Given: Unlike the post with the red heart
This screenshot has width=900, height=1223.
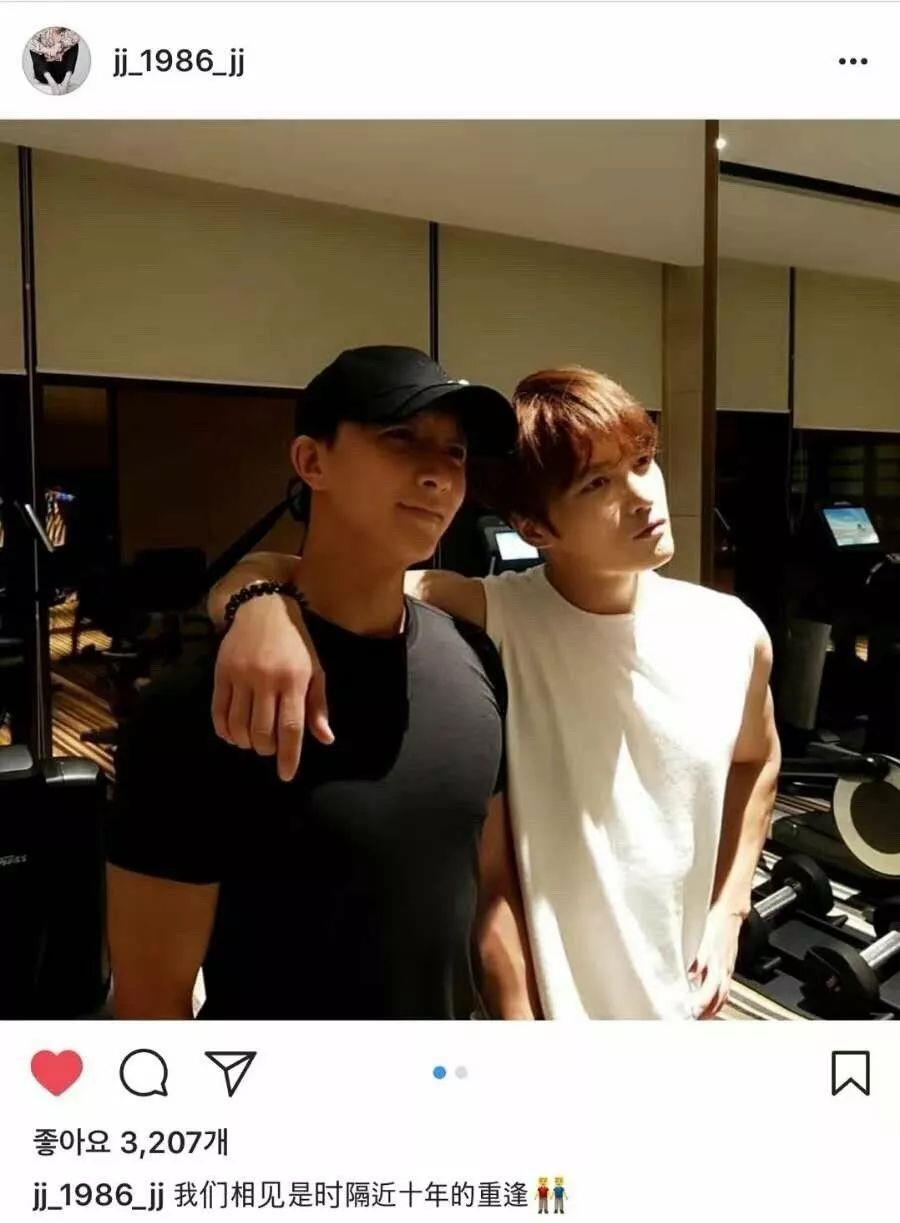Looking at the screenshot, I should pyautogui.click(x=56, y=1073).
